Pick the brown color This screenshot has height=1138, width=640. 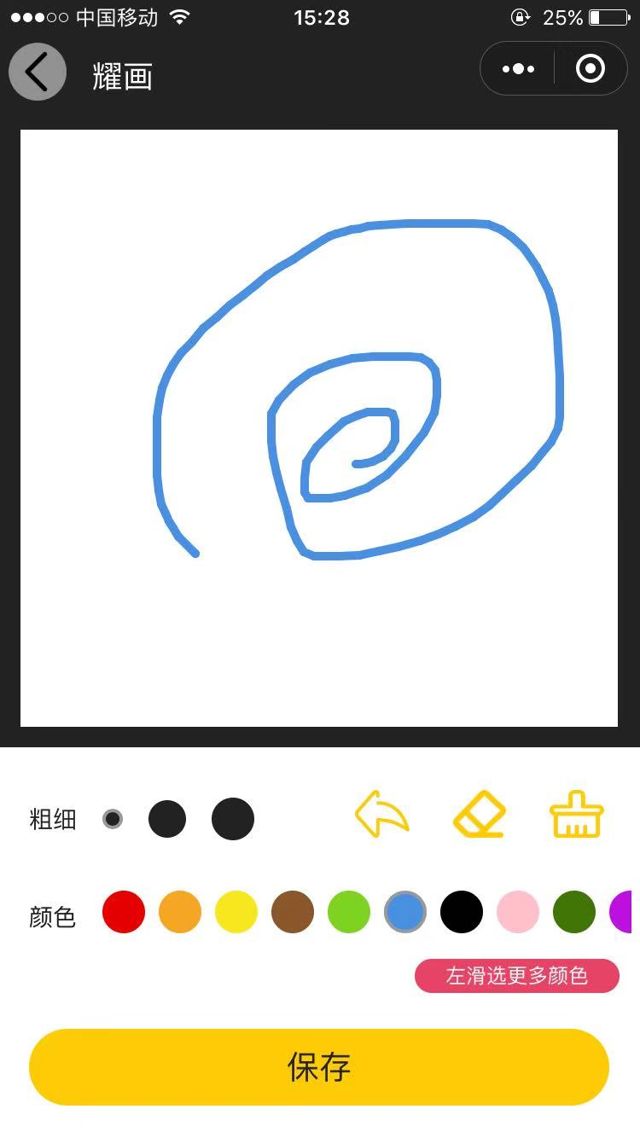(x=293, y=912)
